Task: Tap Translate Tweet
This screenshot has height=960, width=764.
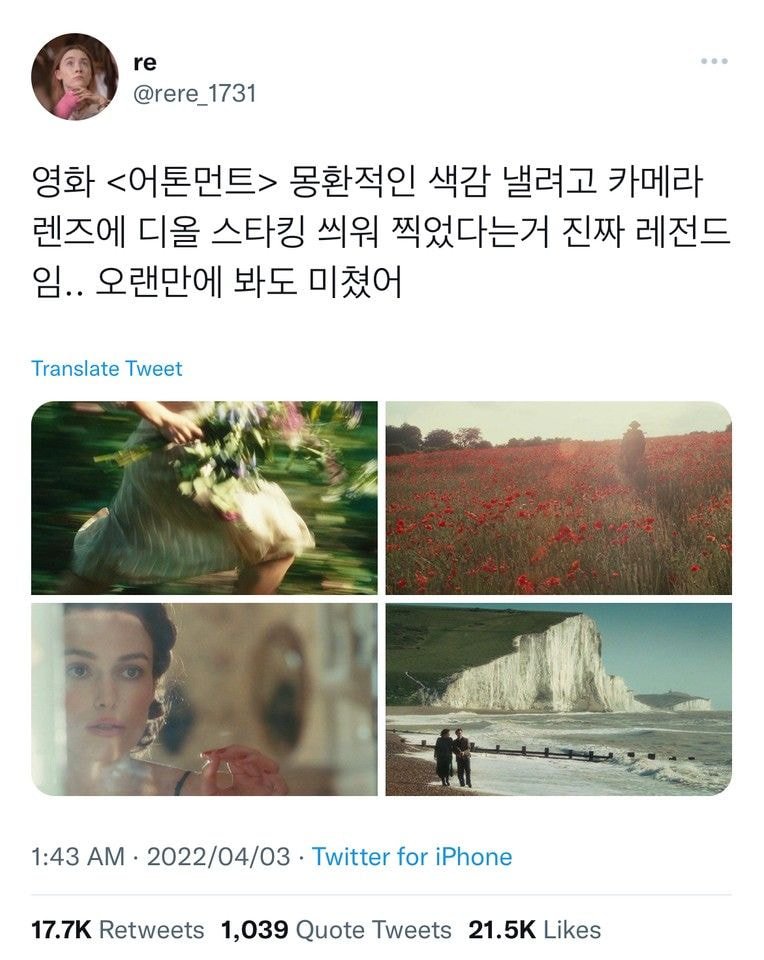Action: click(107, 369)
